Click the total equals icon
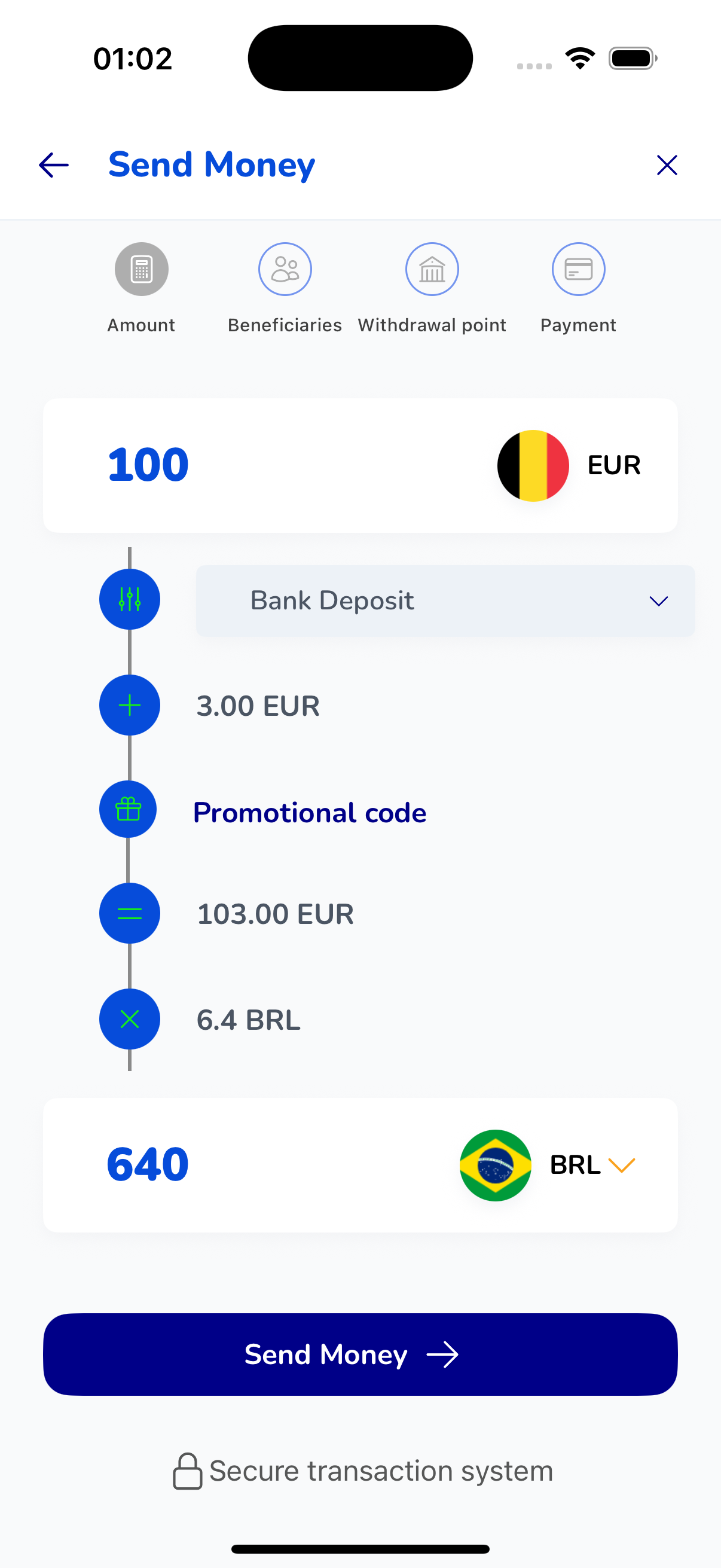The height and width of the screenshot is (1568, 721). point(130,913)
